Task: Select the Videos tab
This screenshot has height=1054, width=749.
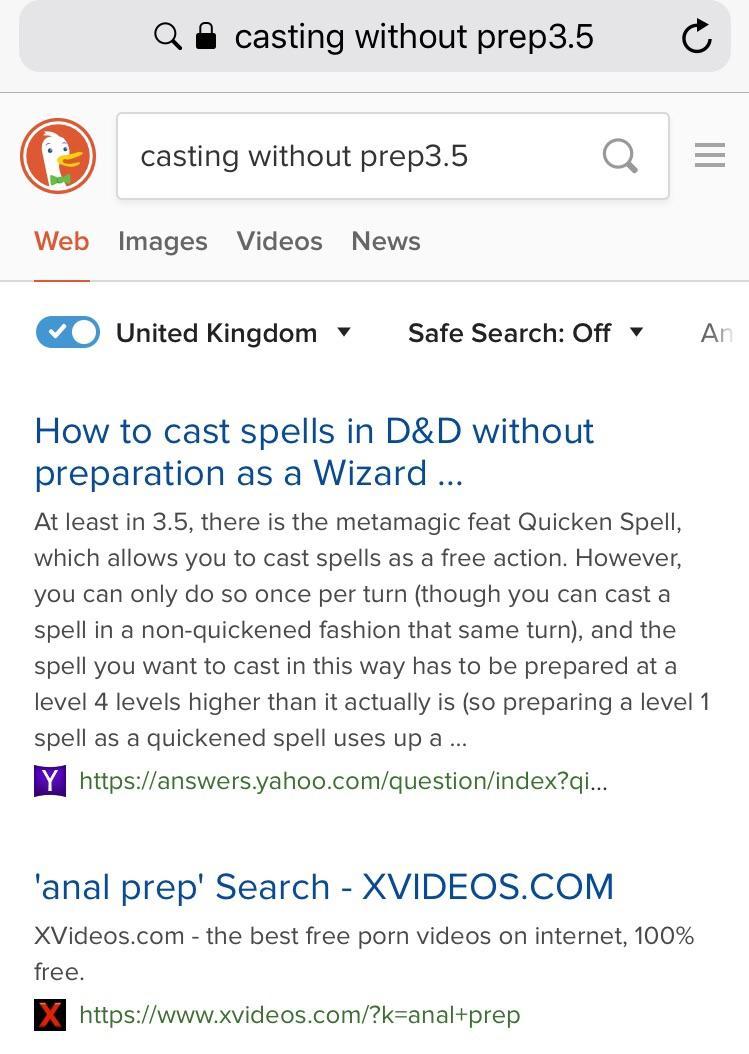Action: [279, 240]
